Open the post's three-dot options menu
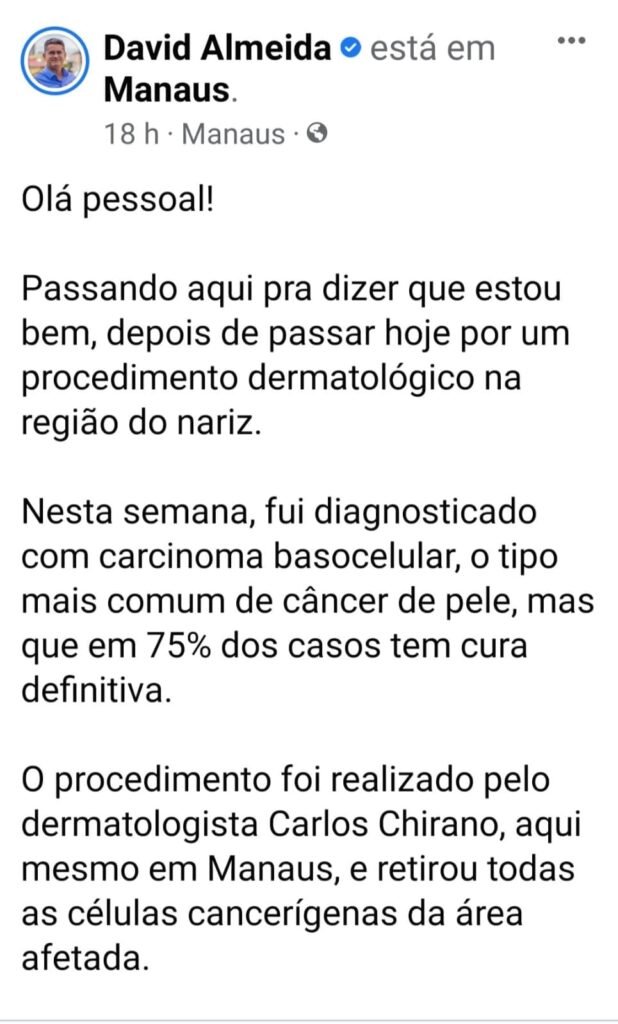618x1024 pixels. coord(571,41)
